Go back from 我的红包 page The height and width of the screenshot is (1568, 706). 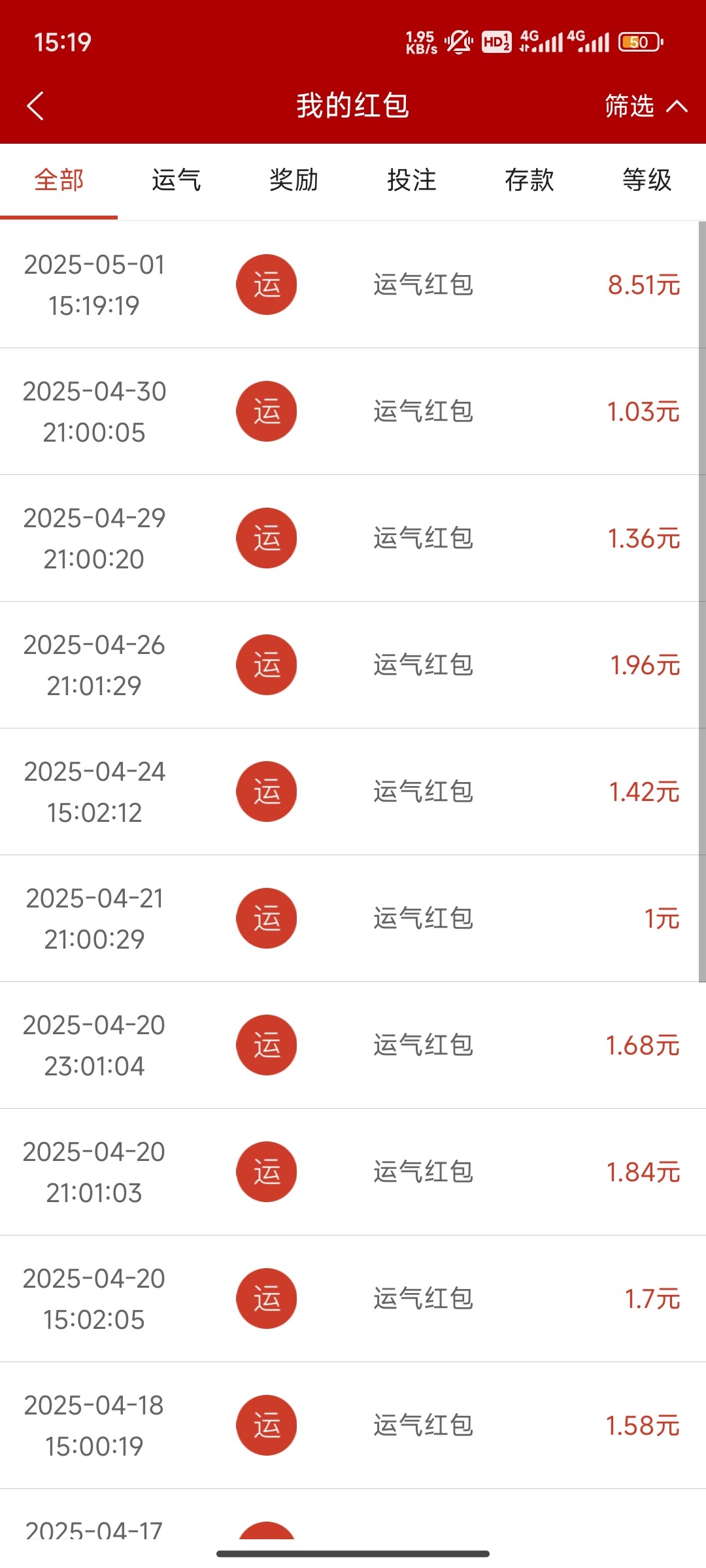tap(35, 106)
